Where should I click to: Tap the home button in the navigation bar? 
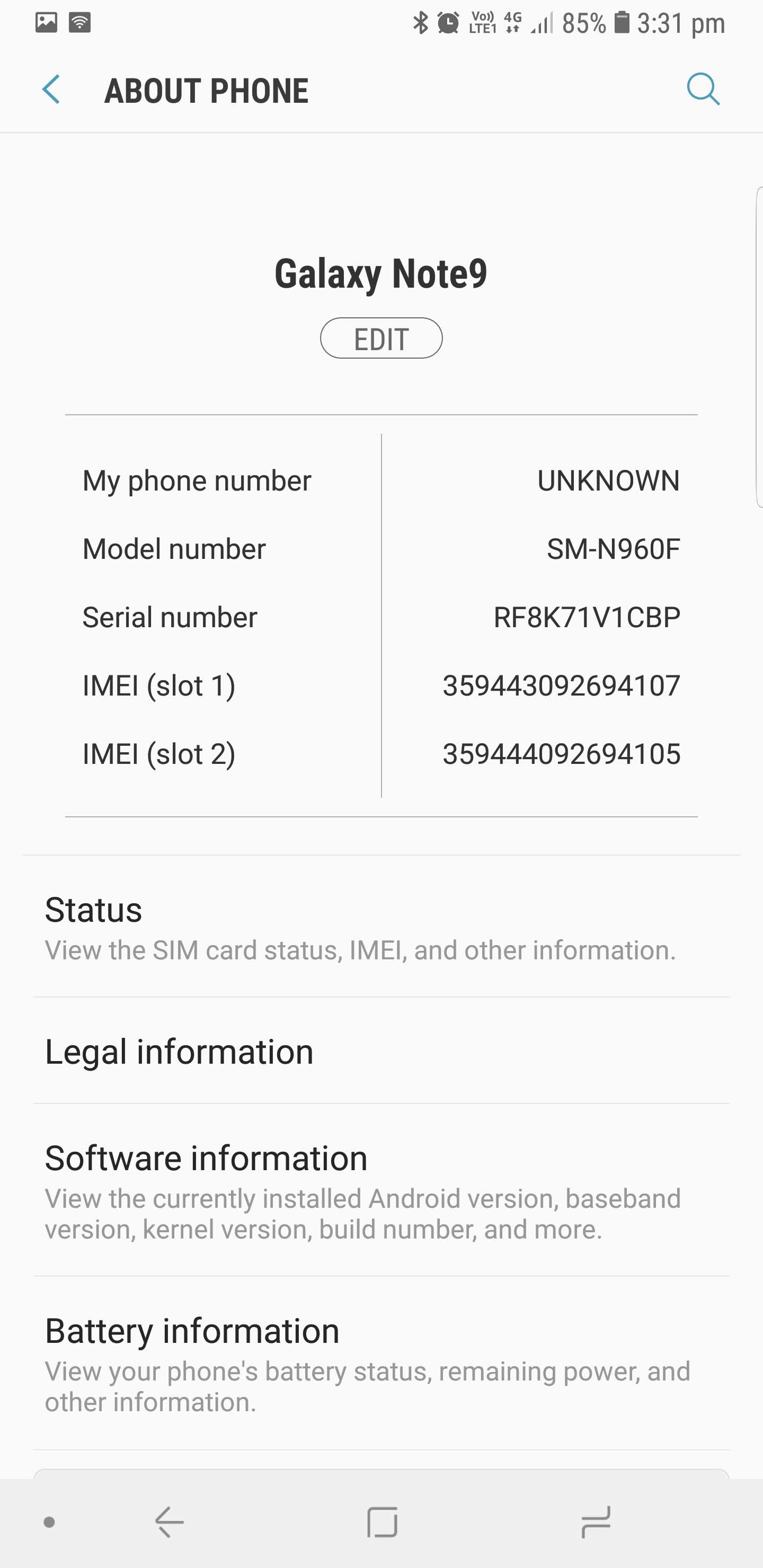(382, 1522)
